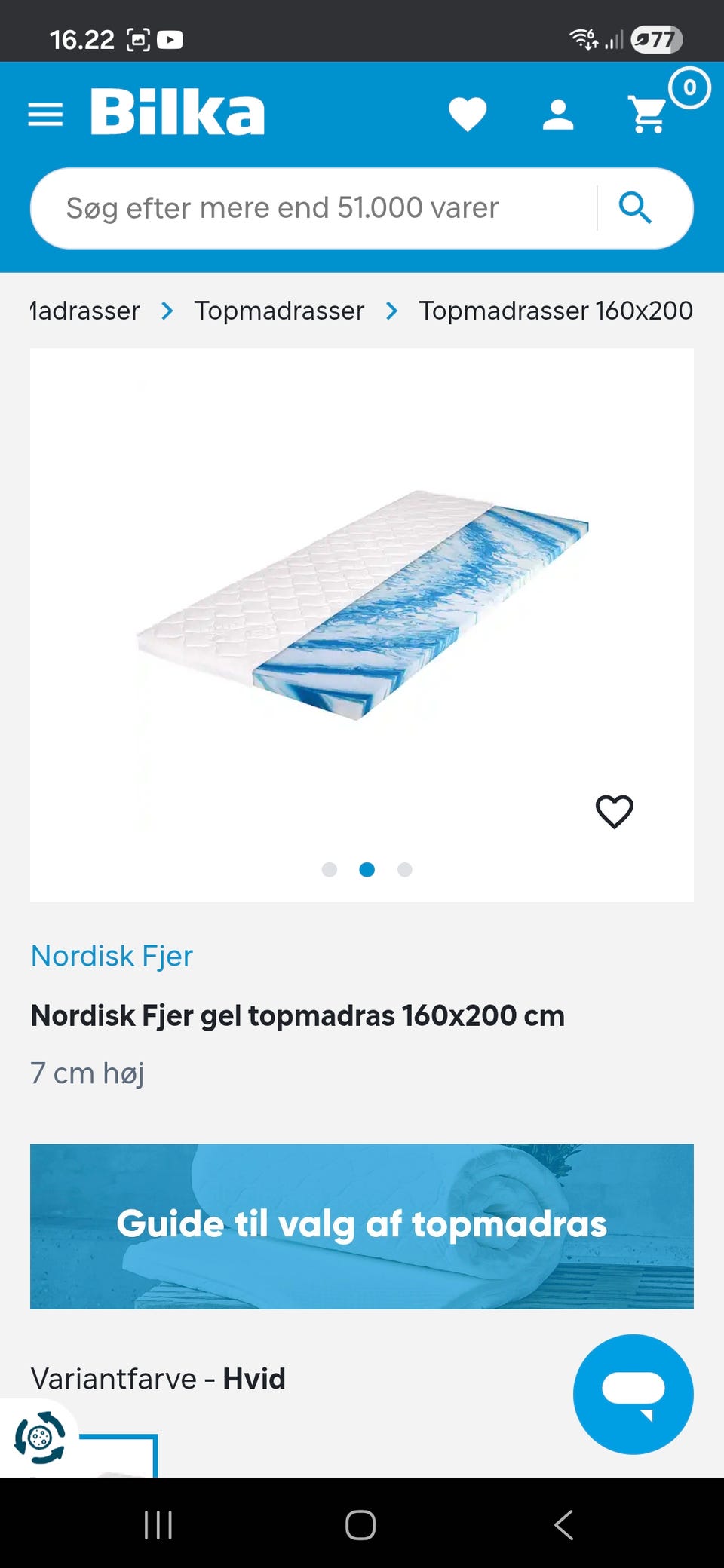Show the first product image via dot
Screen dimensions: 724x1568
(330, 870)
